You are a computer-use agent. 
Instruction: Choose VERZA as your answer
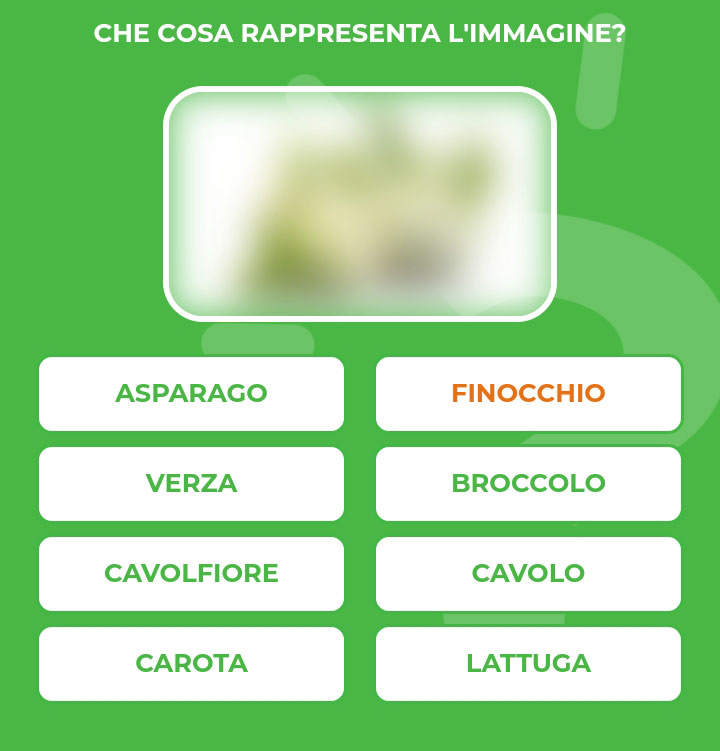pos(191,484)
